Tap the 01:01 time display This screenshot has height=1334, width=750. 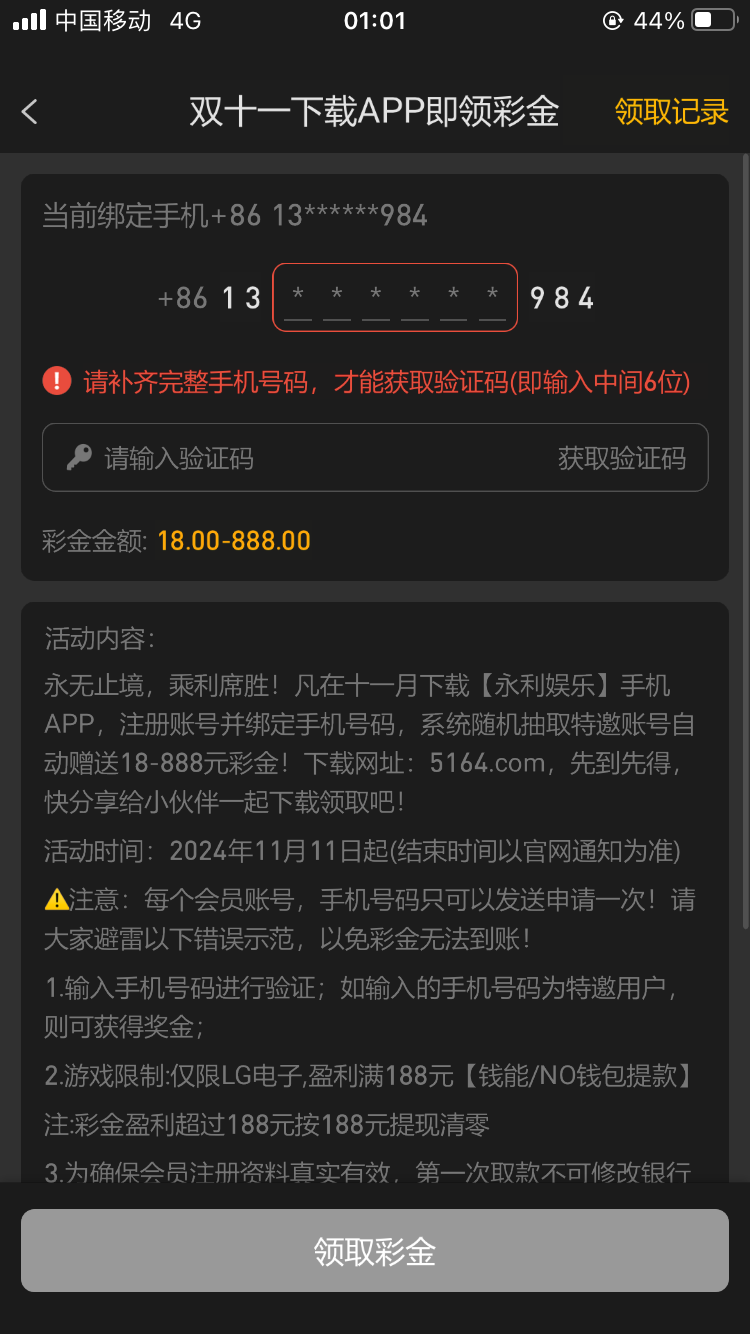[x=375, y=20]
